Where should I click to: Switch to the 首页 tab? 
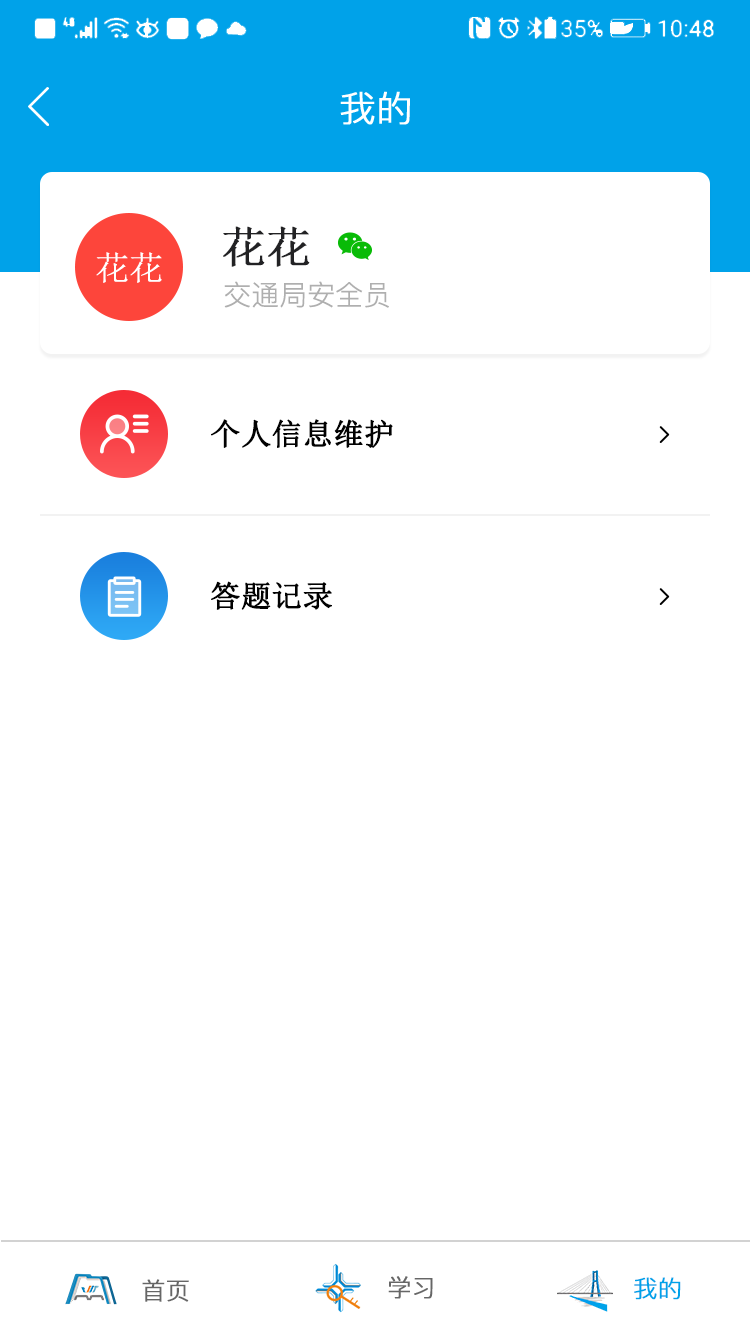tap(127, 1289)
